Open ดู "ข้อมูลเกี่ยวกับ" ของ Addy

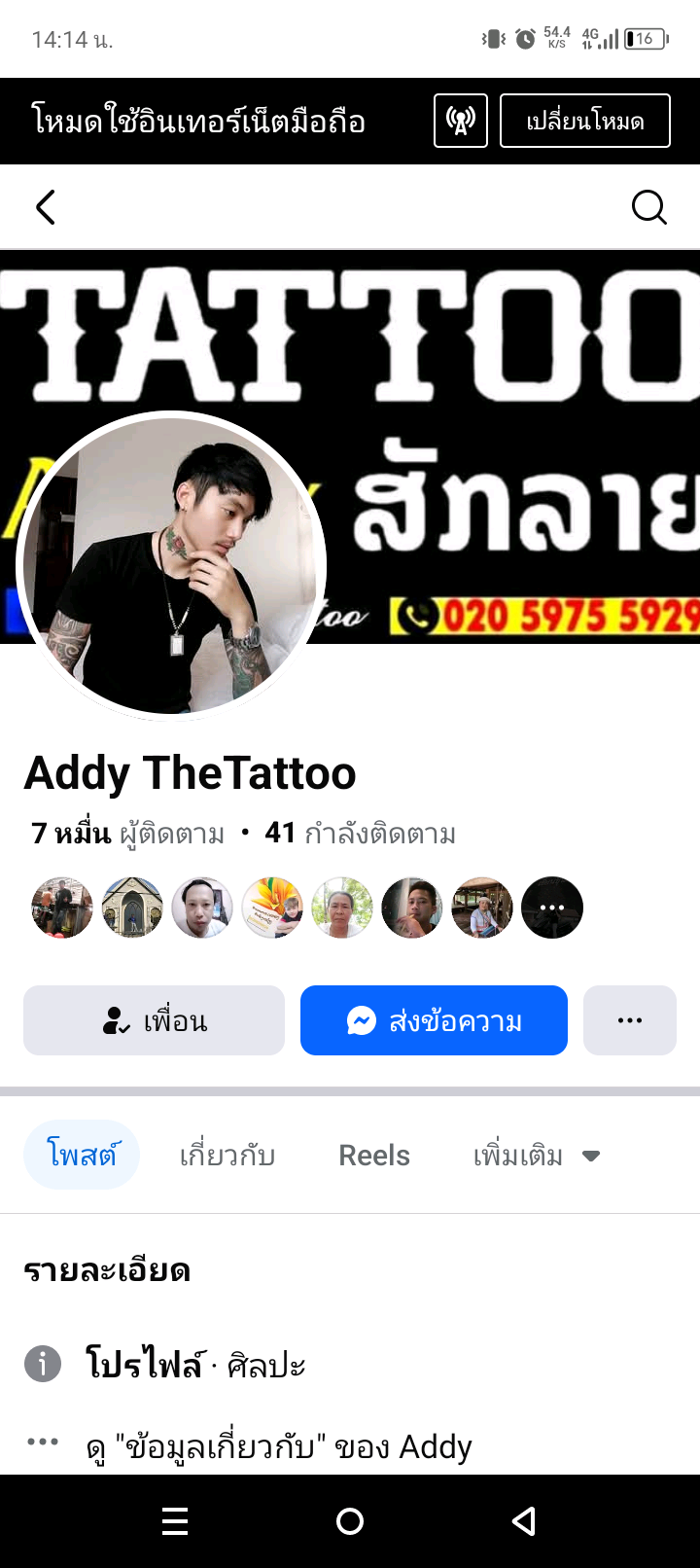click(x=279, y=1446)
